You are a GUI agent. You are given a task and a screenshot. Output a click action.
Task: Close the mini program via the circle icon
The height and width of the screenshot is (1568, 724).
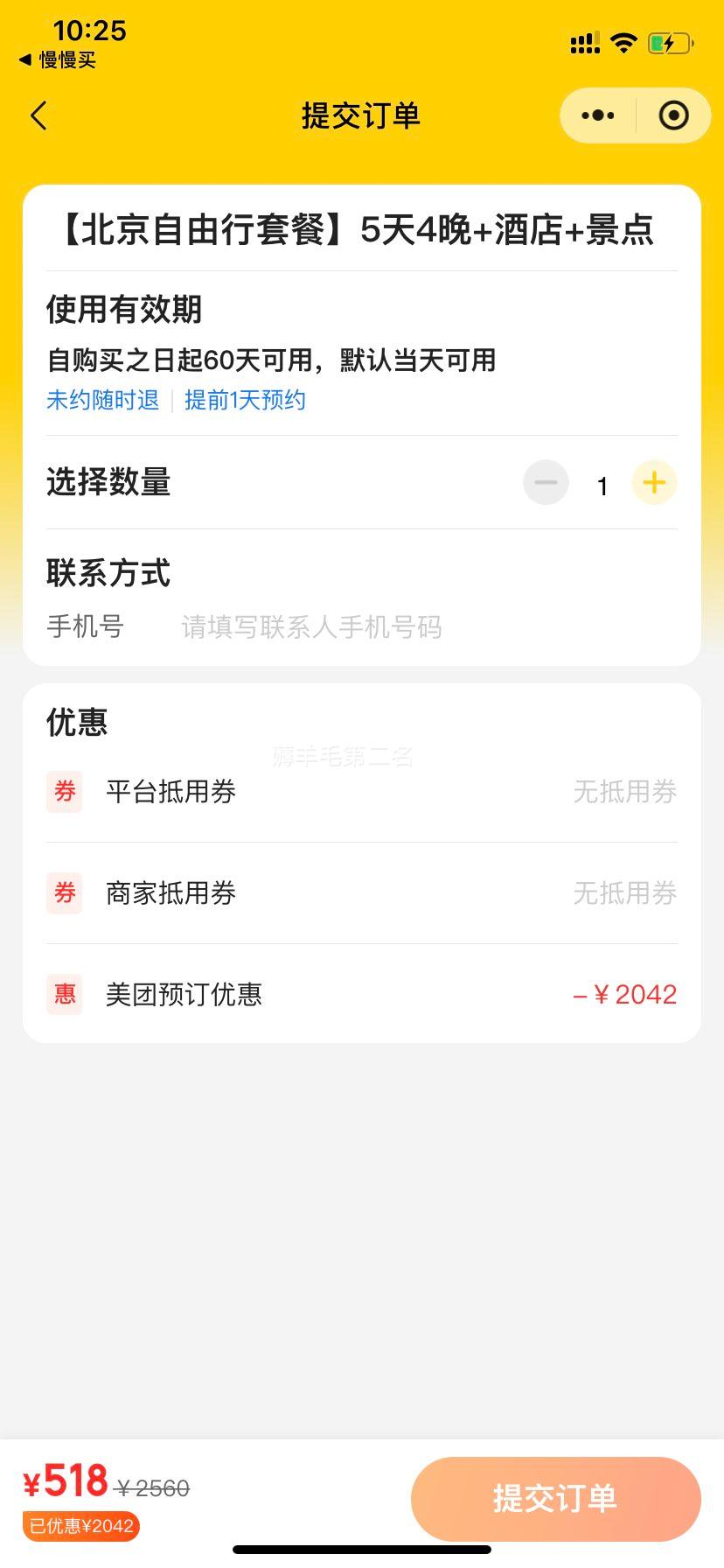coord(673,115)
